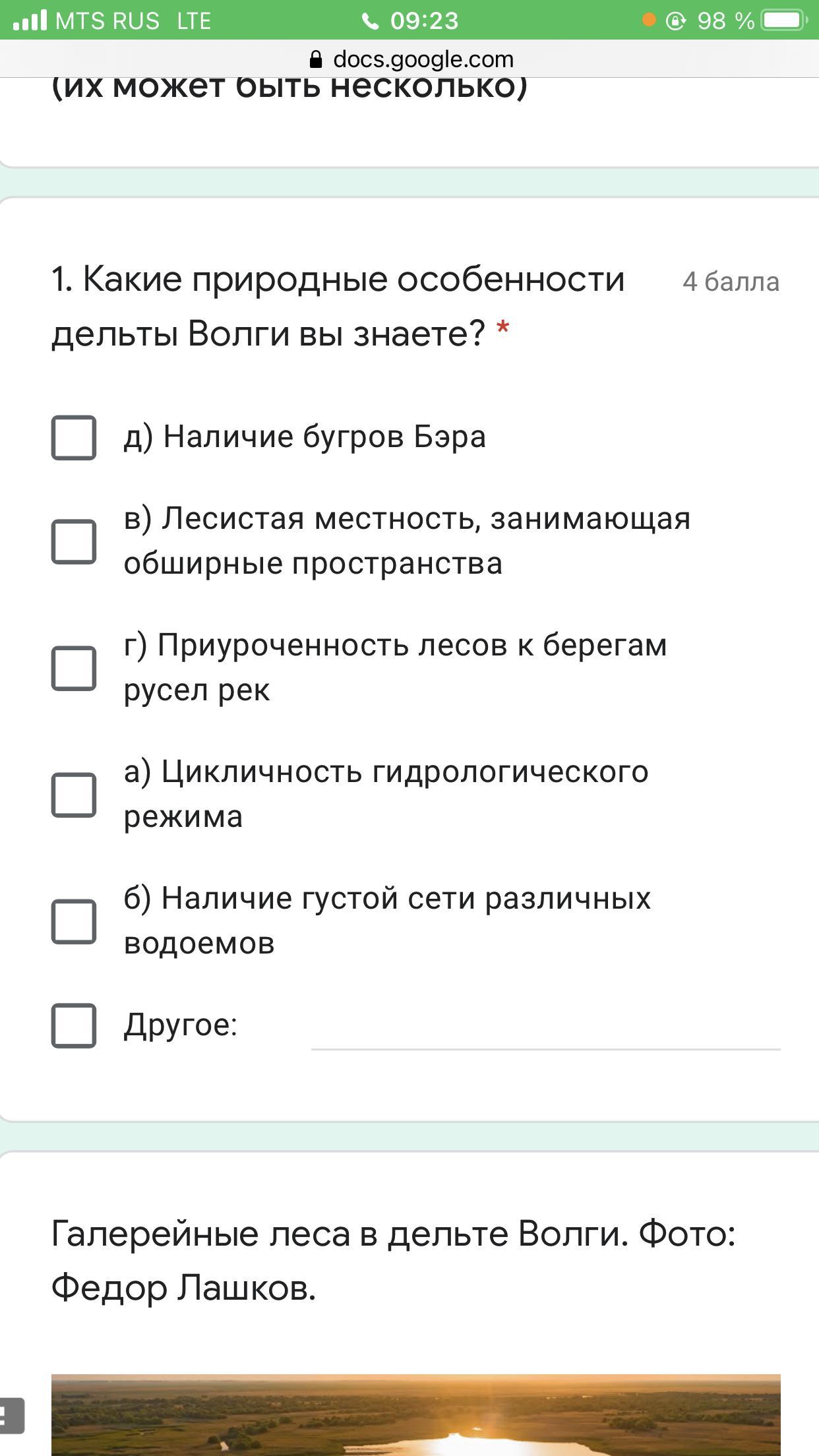Select the 'Другое' checkbox

[x=74, y=1025]
